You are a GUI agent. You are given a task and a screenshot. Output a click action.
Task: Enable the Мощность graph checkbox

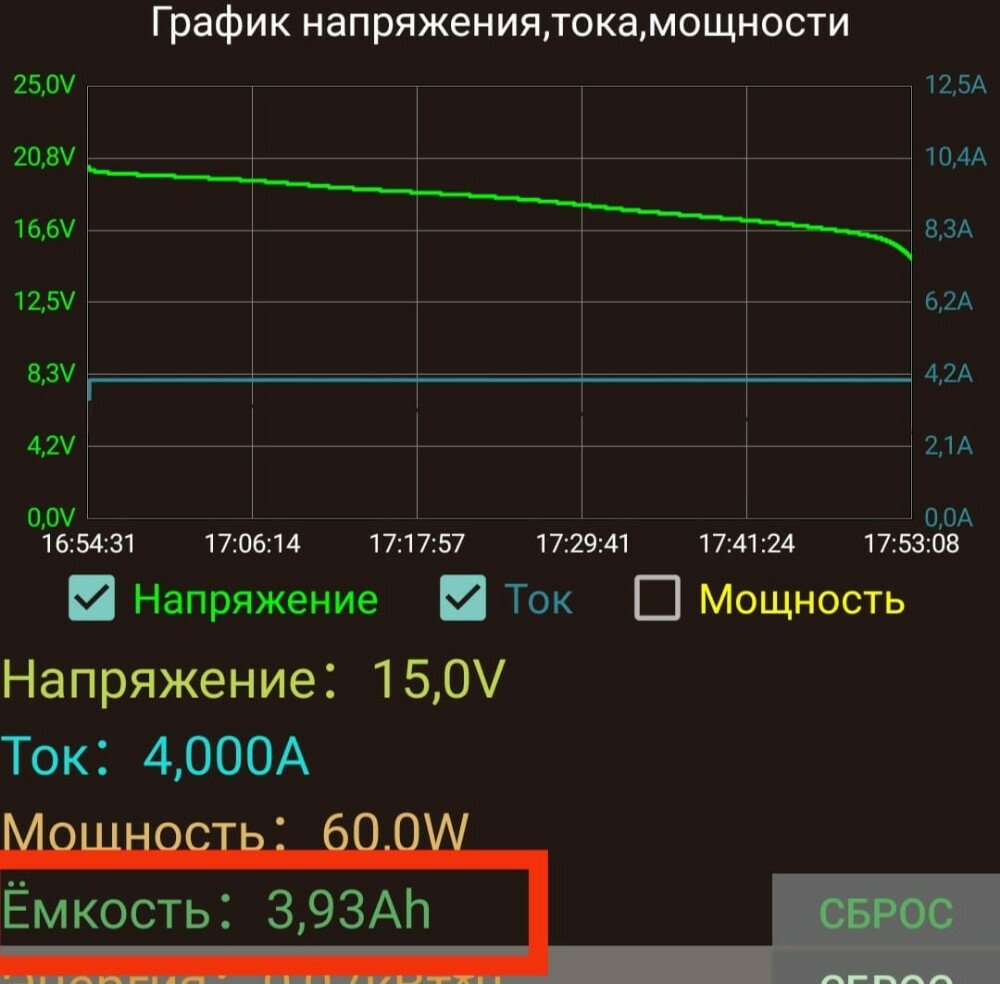point(657,598)
